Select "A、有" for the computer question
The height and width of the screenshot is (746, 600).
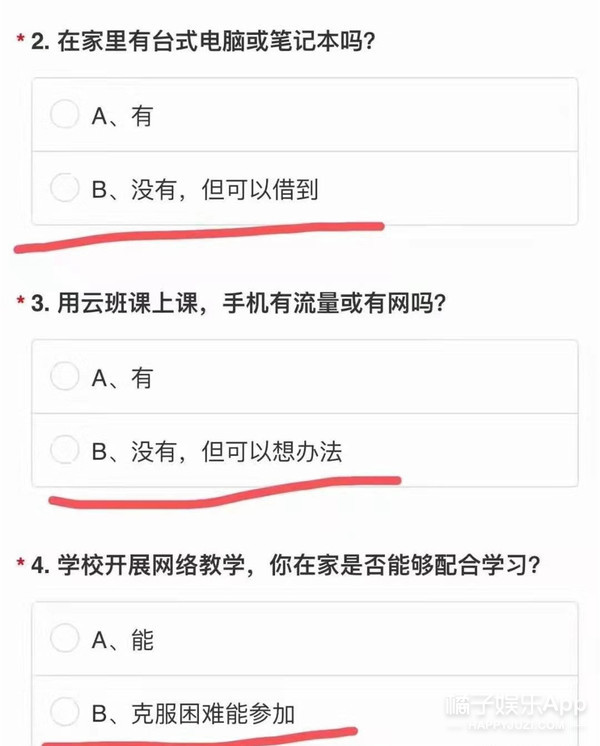click(64, 115)
